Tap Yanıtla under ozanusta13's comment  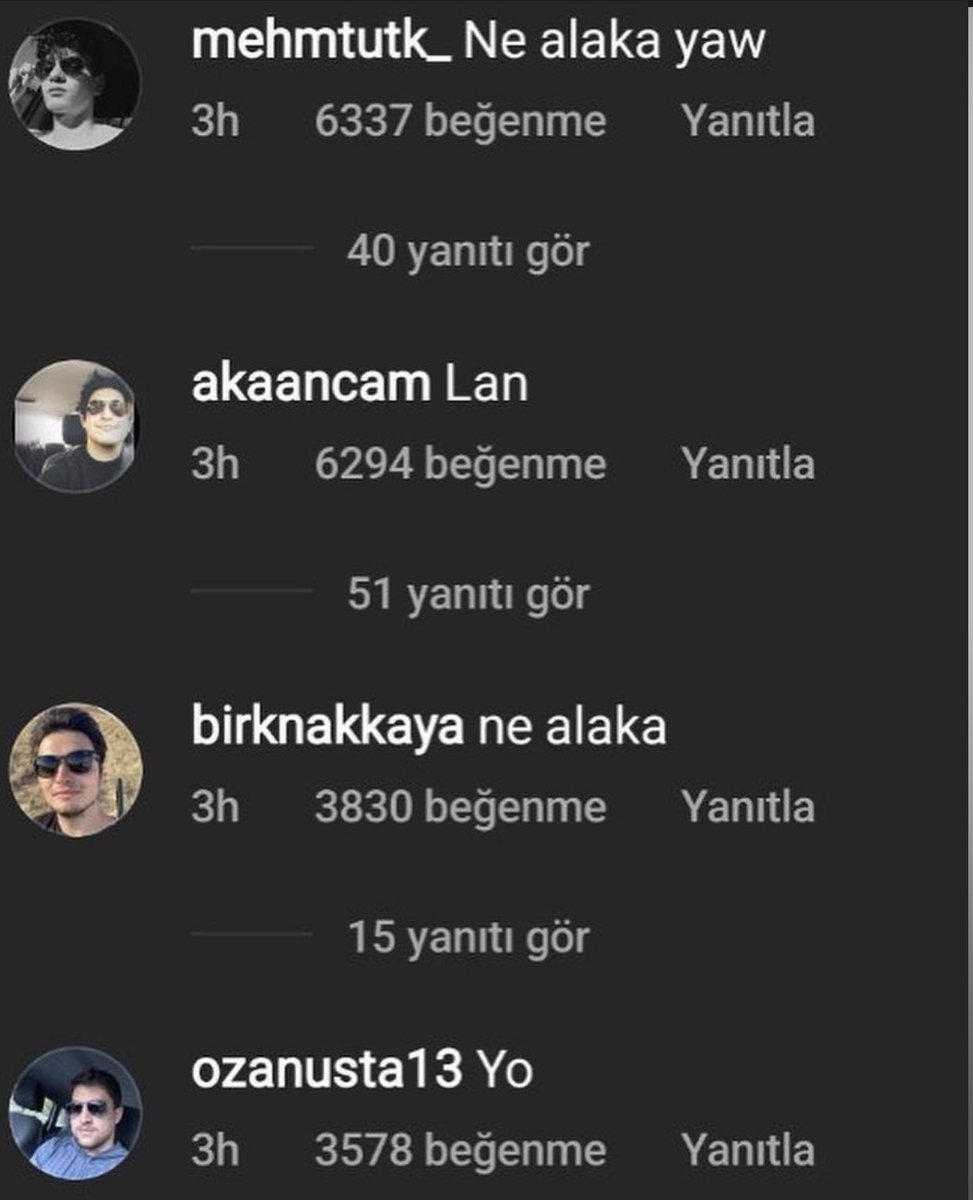coord(748,1150)
